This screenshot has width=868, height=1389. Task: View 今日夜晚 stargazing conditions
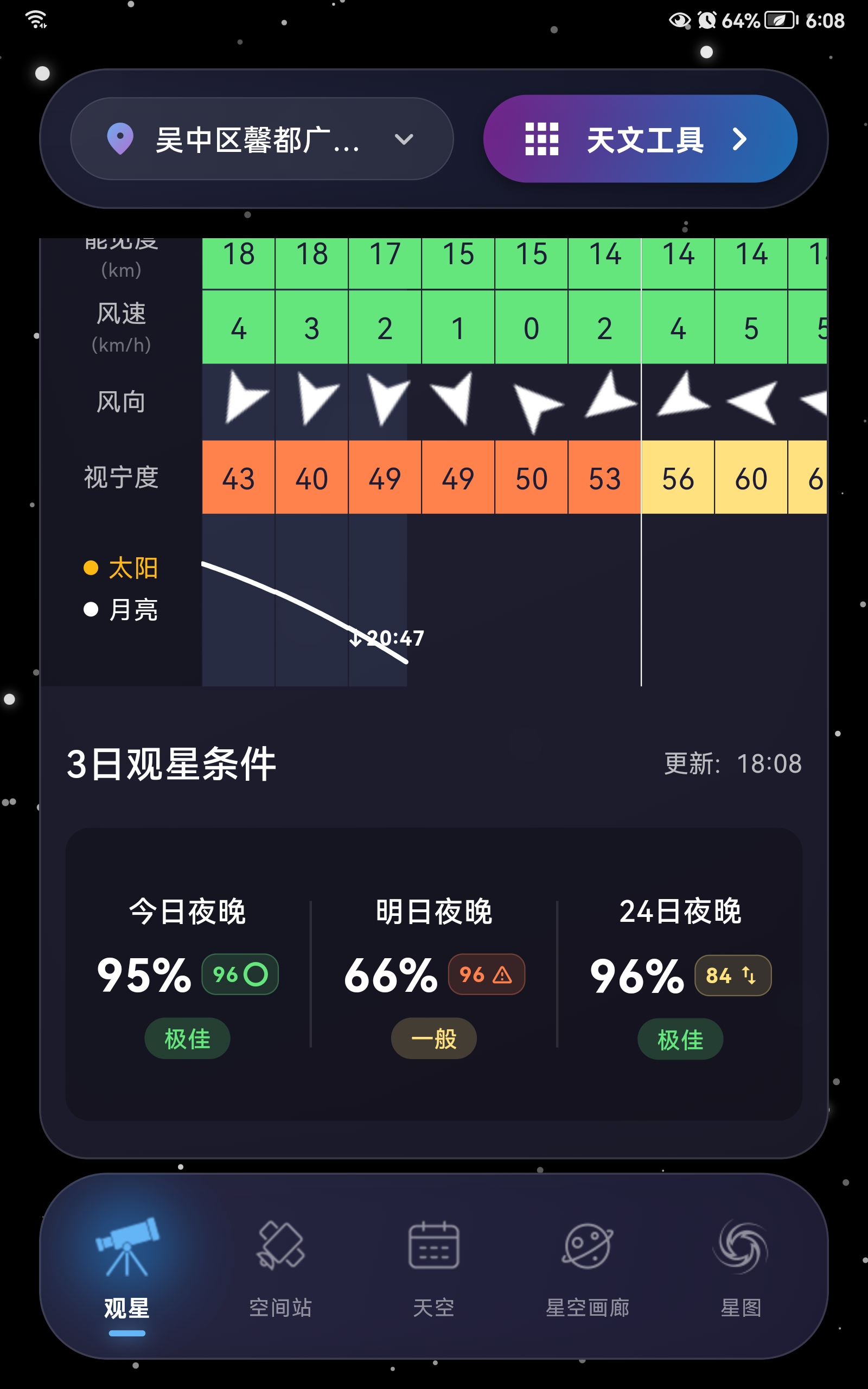187,974
